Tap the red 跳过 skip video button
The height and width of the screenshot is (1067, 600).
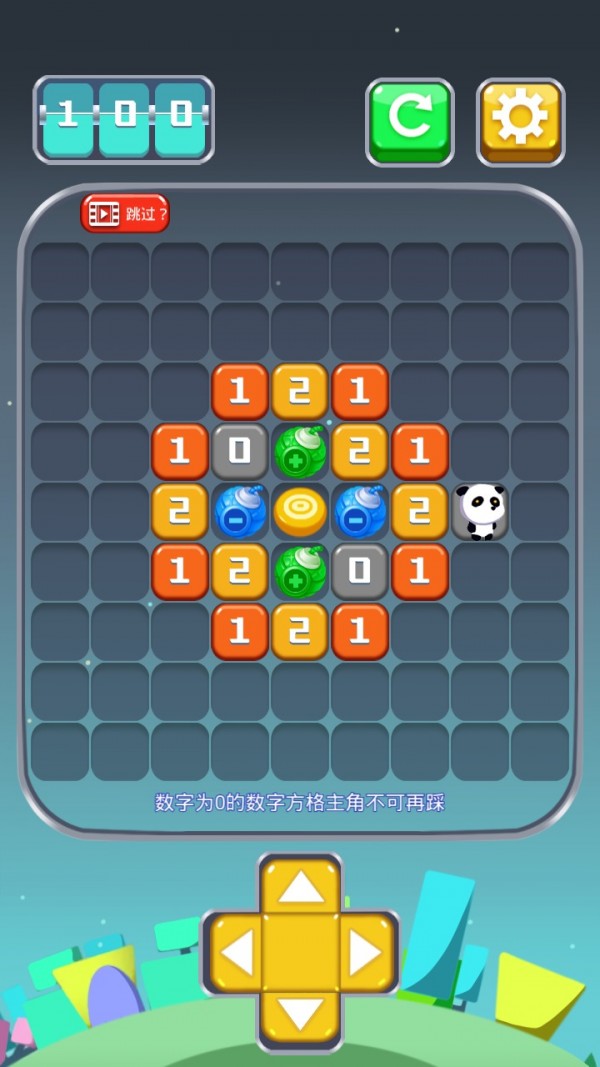pyautogui.click(x=125, y=213)
